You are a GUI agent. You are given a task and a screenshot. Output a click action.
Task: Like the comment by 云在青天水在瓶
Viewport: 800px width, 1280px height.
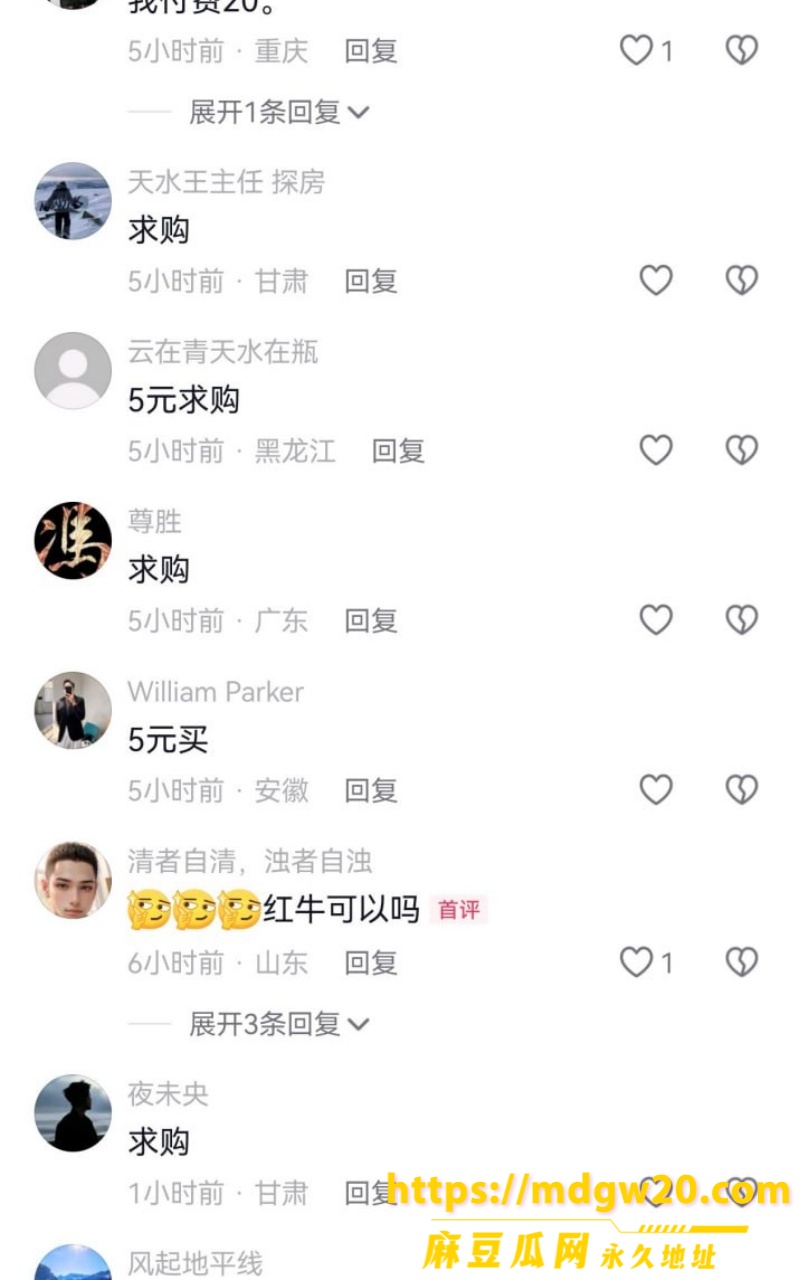pyautogui.click(x=656, y=450)
